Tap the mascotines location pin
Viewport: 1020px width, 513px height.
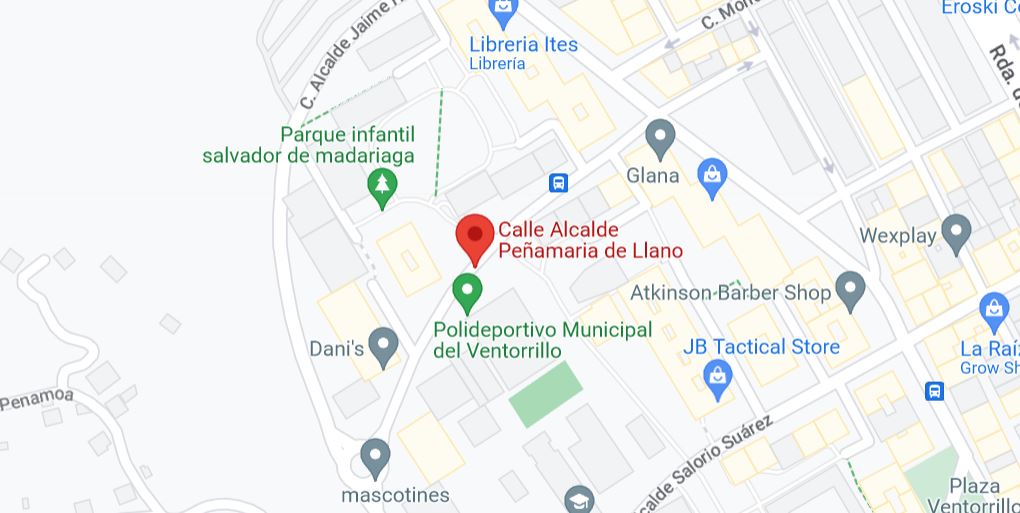pos(375,457)
